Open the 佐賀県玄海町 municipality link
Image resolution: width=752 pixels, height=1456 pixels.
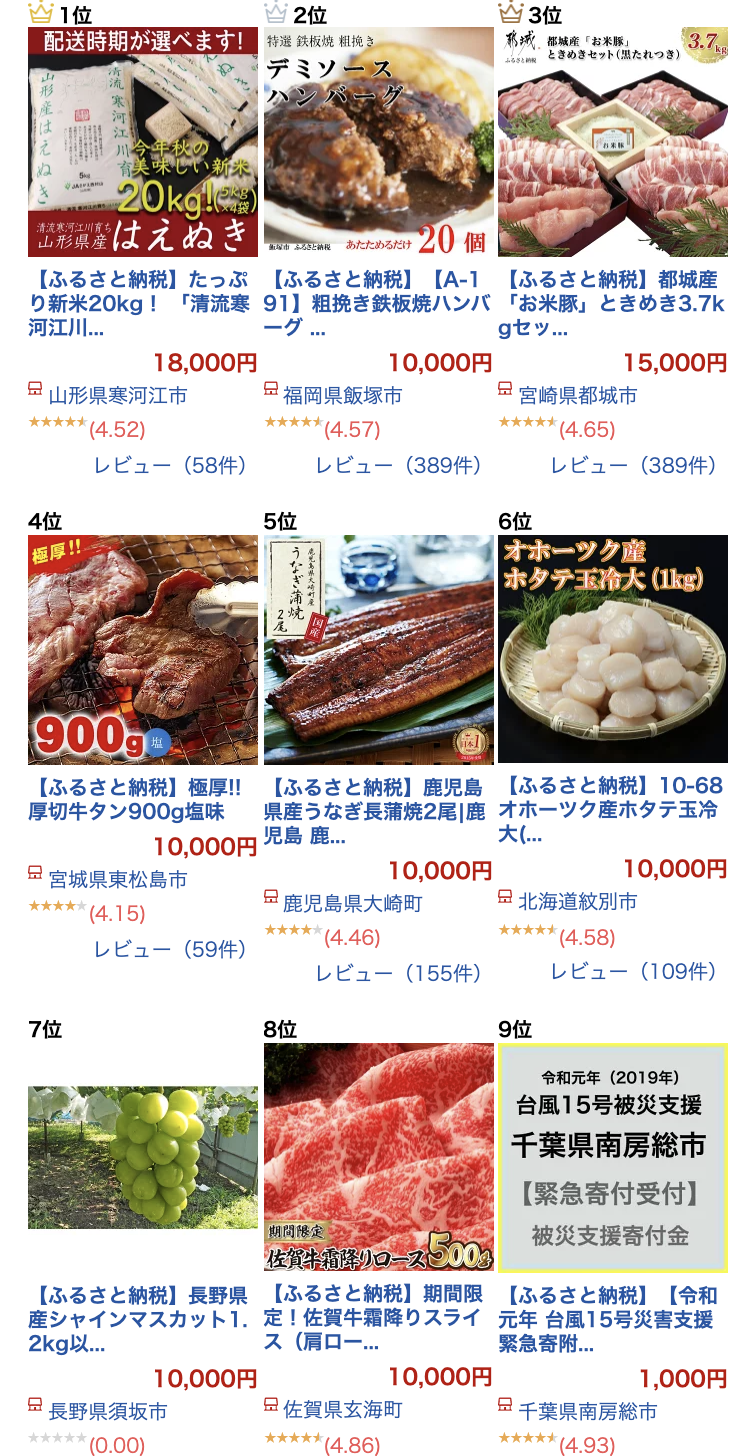click(343, 1410)
